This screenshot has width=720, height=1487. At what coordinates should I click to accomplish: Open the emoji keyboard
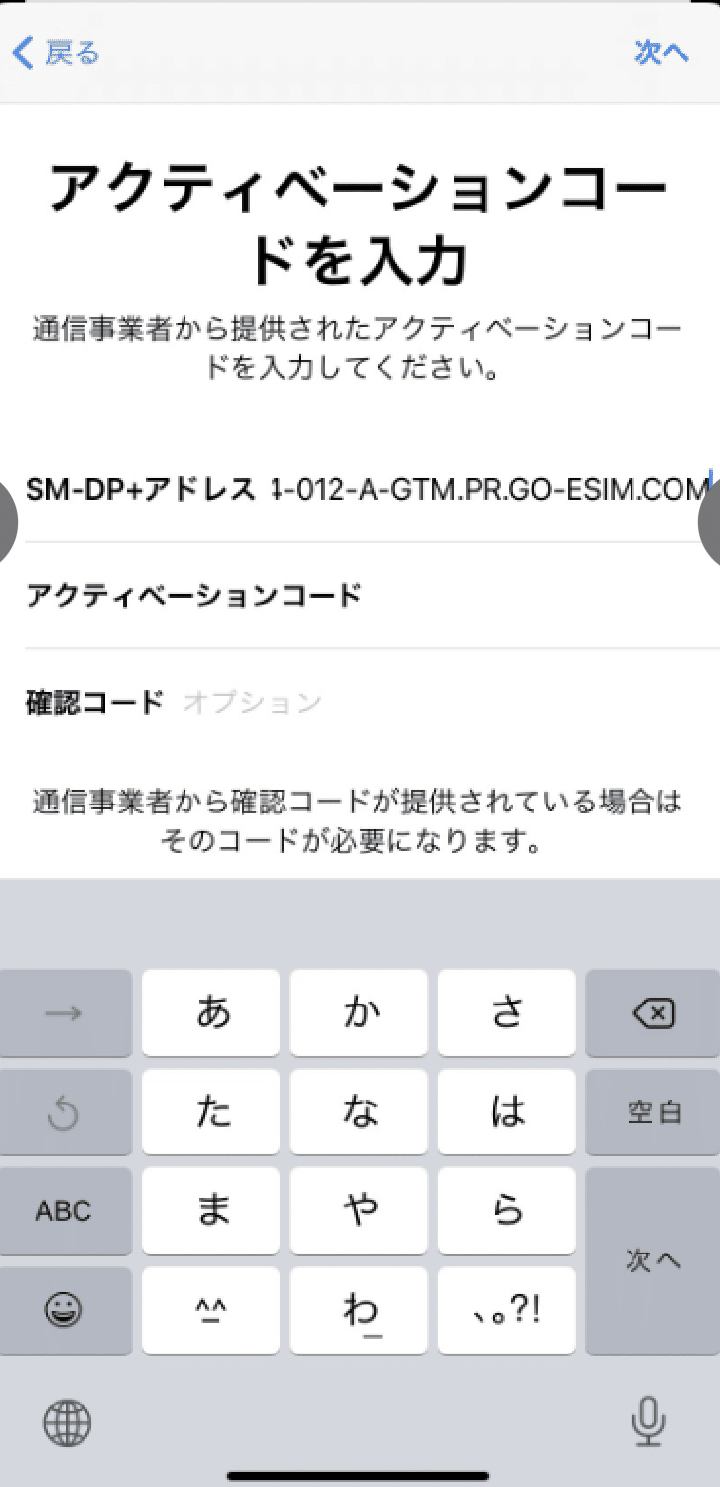tap(64, 1310)
